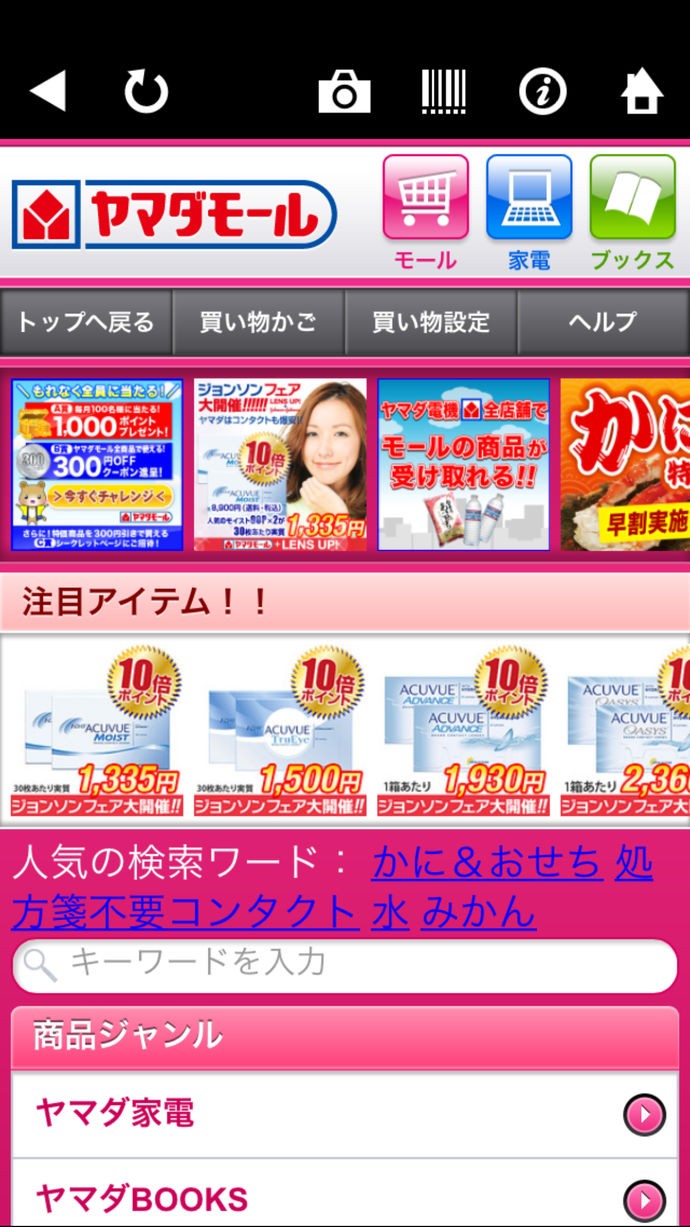The height and width of the screenshot is (1227, 690).
Task: Select the 家電 button
Action: point(529,213)
